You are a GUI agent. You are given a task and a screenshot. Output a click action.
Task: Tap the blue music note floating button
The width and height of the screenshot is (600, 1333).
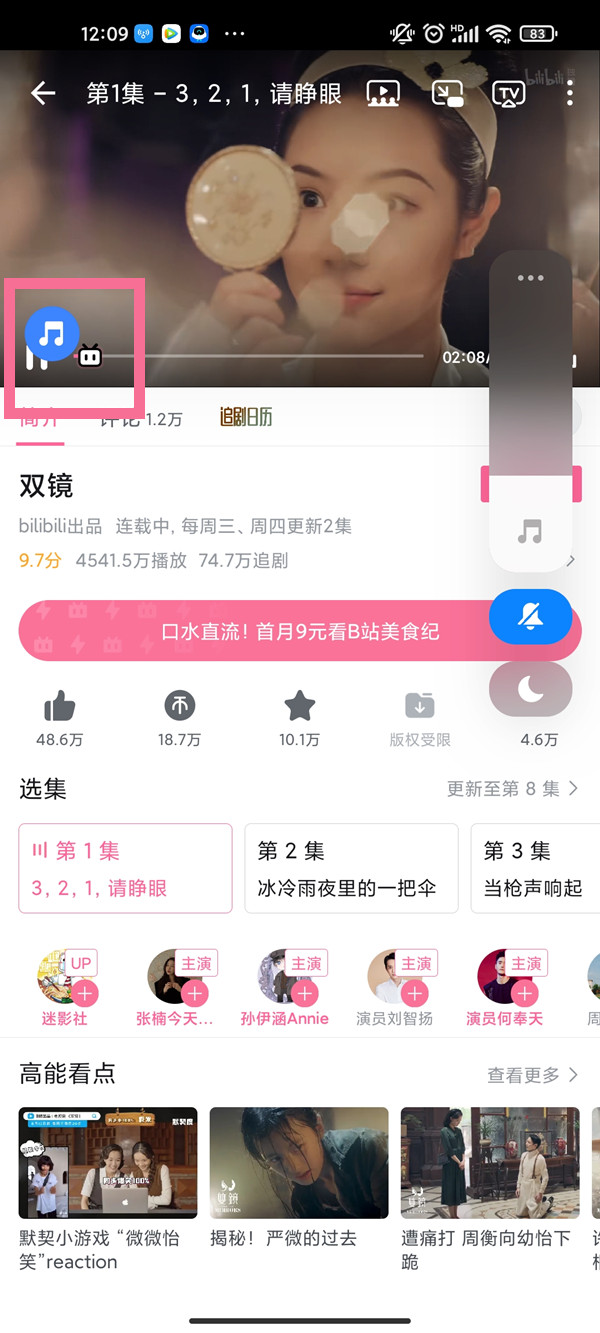point(52,333)
